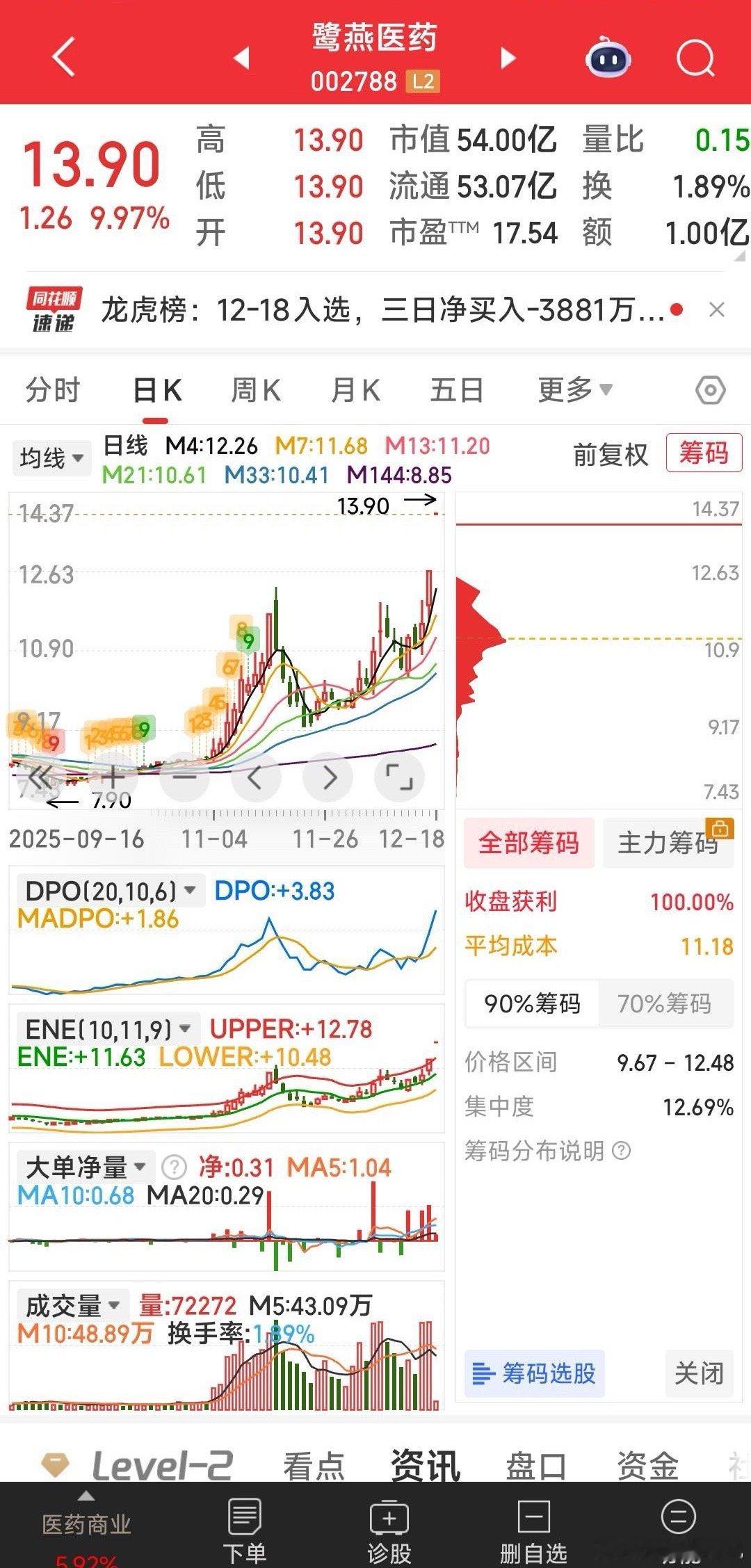This screenshot has width=751, height=1568.
Task: Open 筹码选股 stock screener
Action: pos(534,1373)
